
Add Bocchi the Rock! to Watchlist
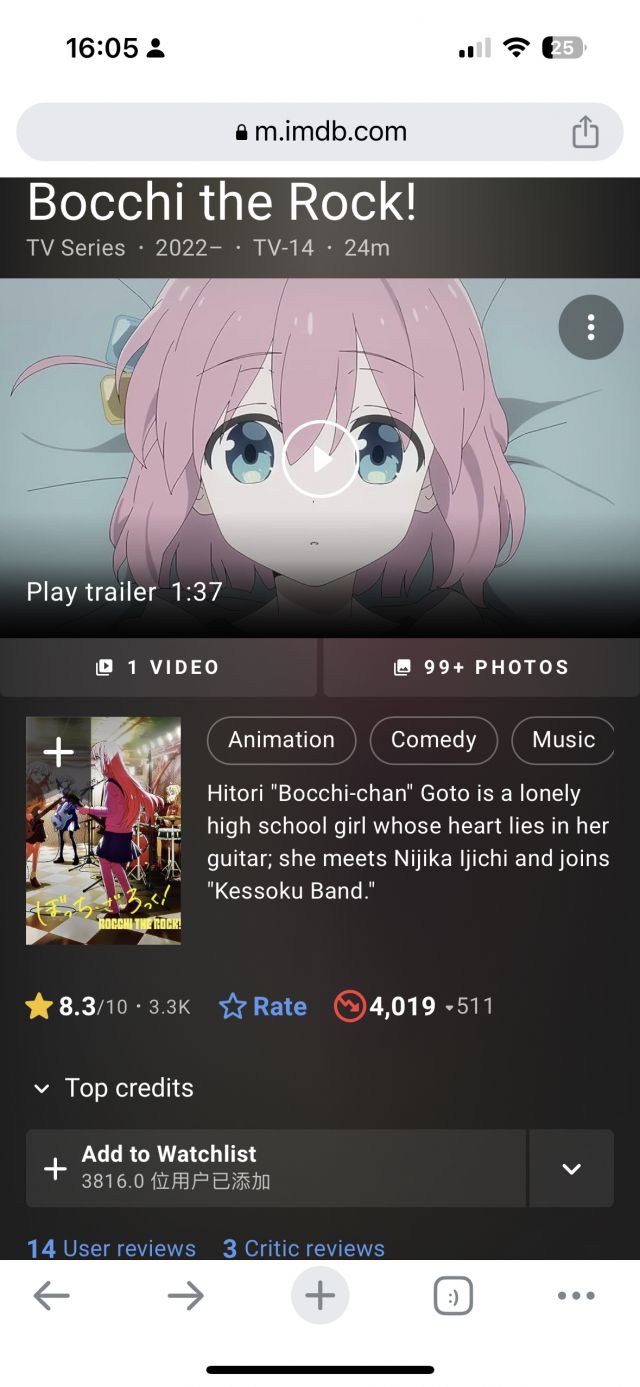point(275,1168)
